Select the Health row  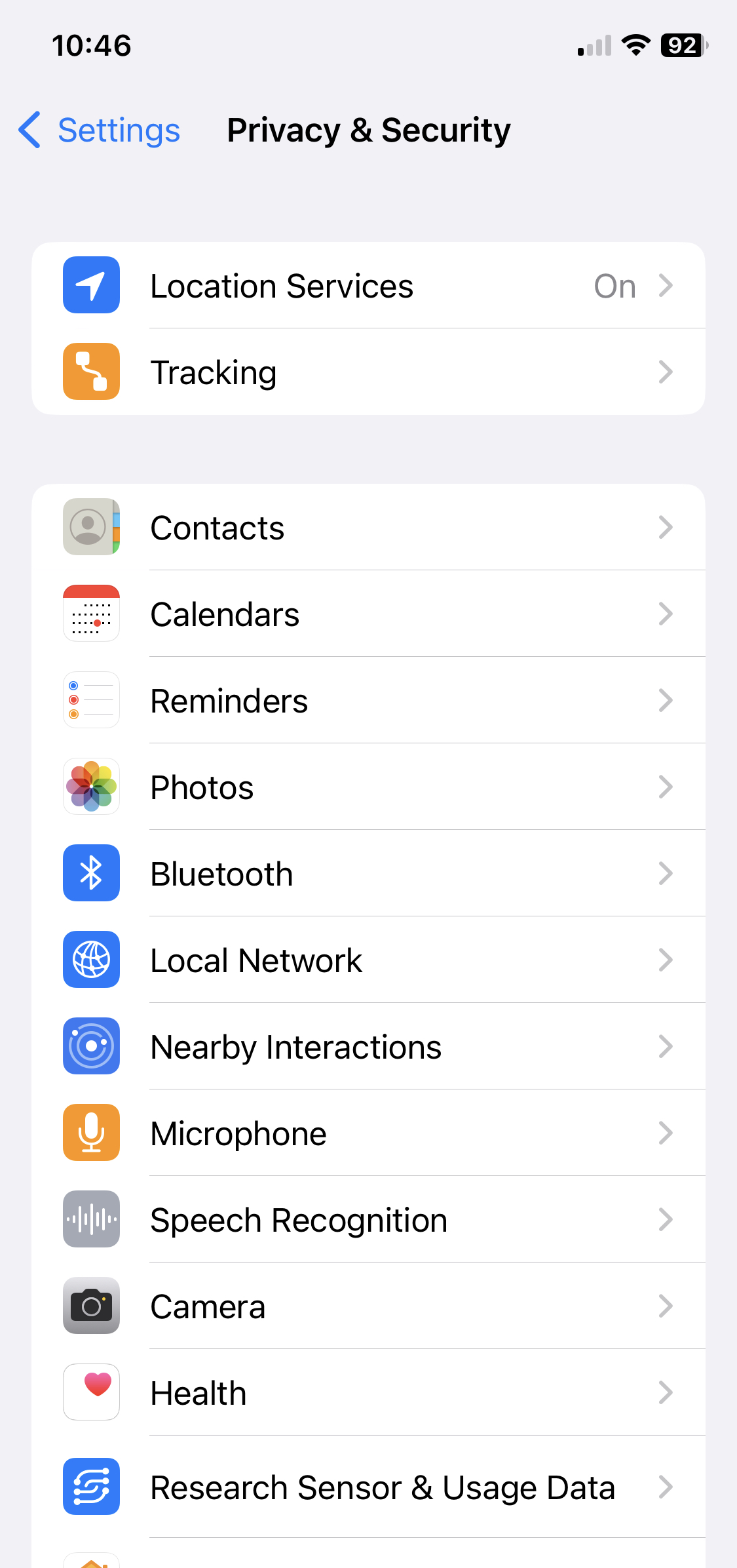pos(368,1392)
